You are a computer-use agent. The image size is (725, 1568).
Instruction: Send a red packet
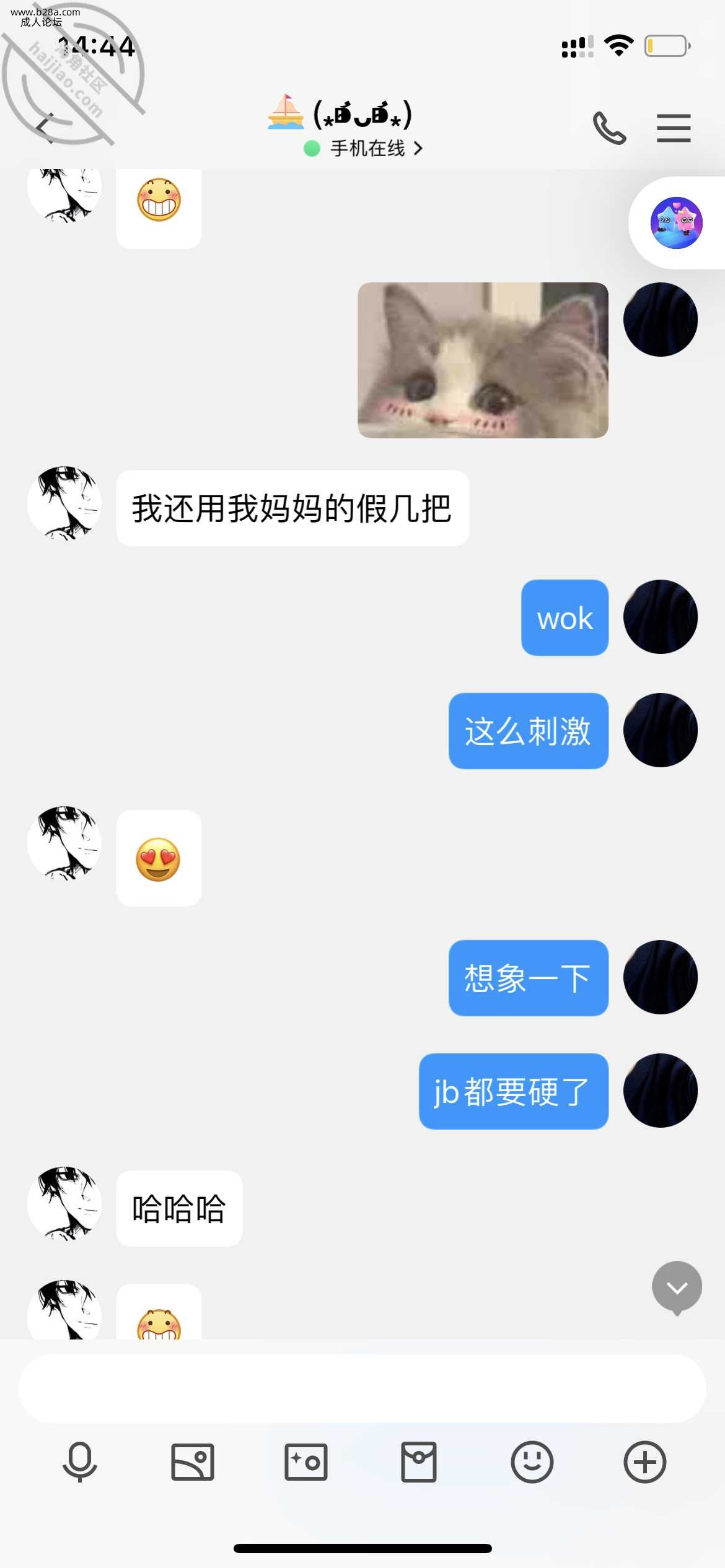pyautogui.click(x=419, y=1462)
